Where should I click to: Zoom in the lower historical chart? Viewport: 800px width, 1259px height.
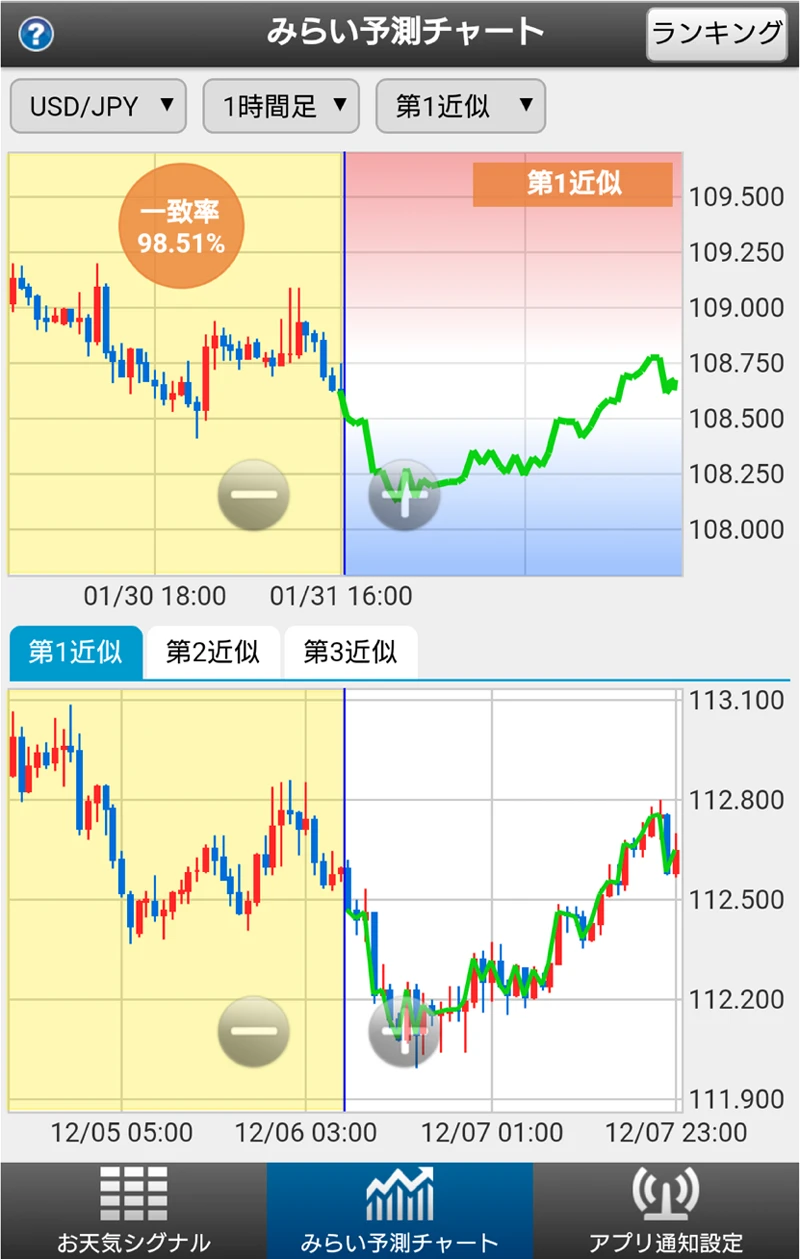coord(404,1031)
